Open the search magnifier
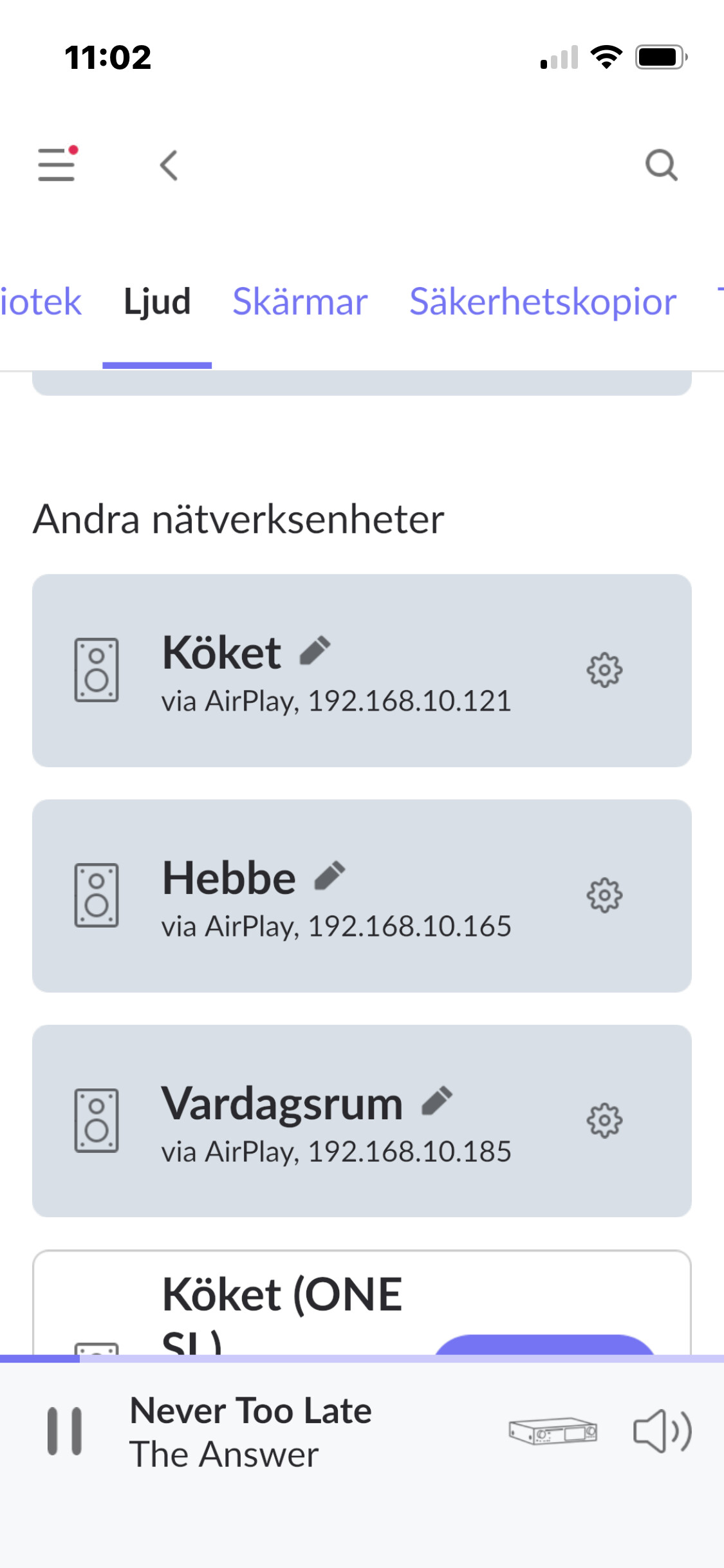724x1568 pixels. click(662, 165)
